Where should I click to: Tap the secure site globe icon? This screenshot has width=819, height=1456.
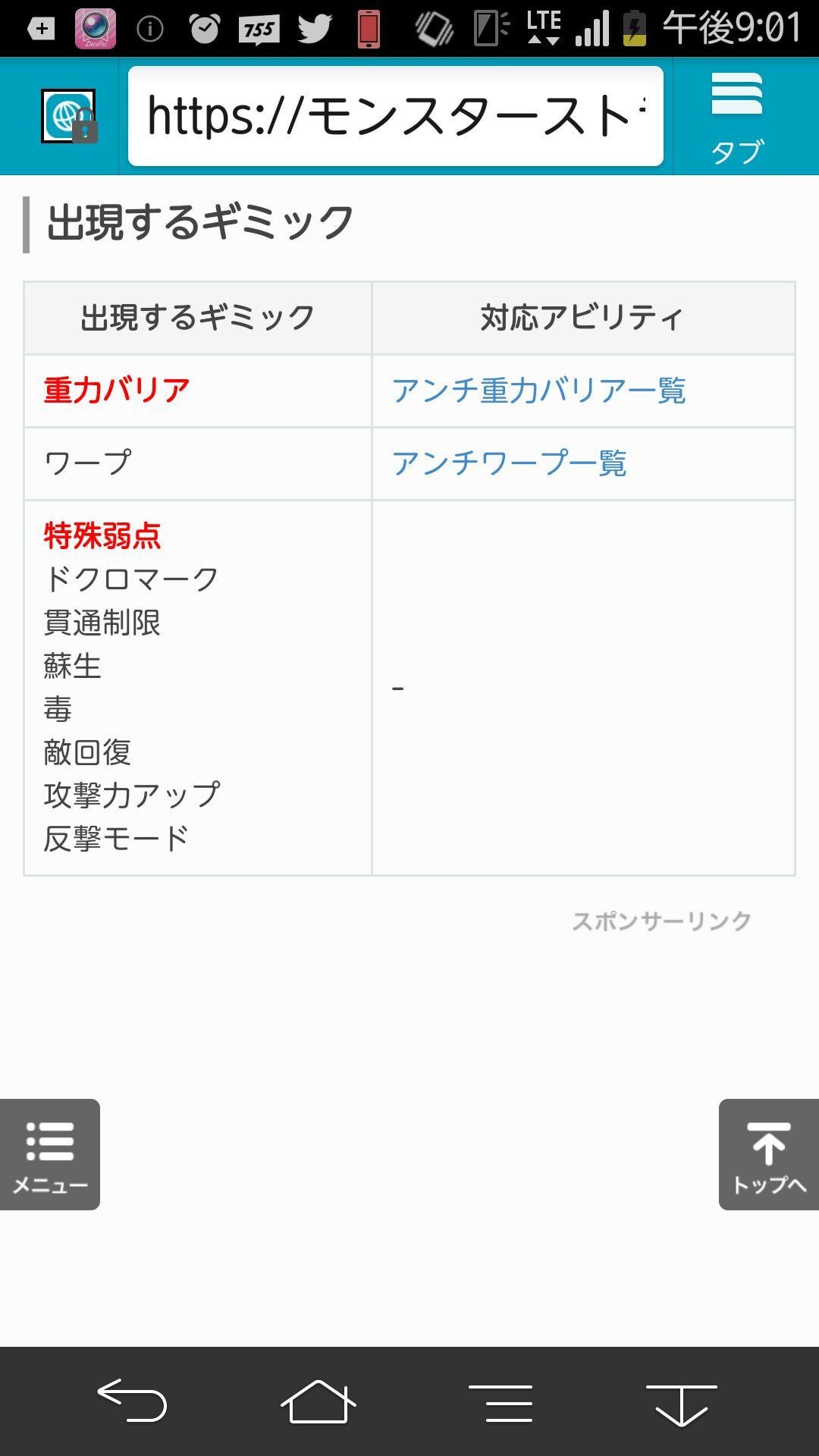point(69,116)
